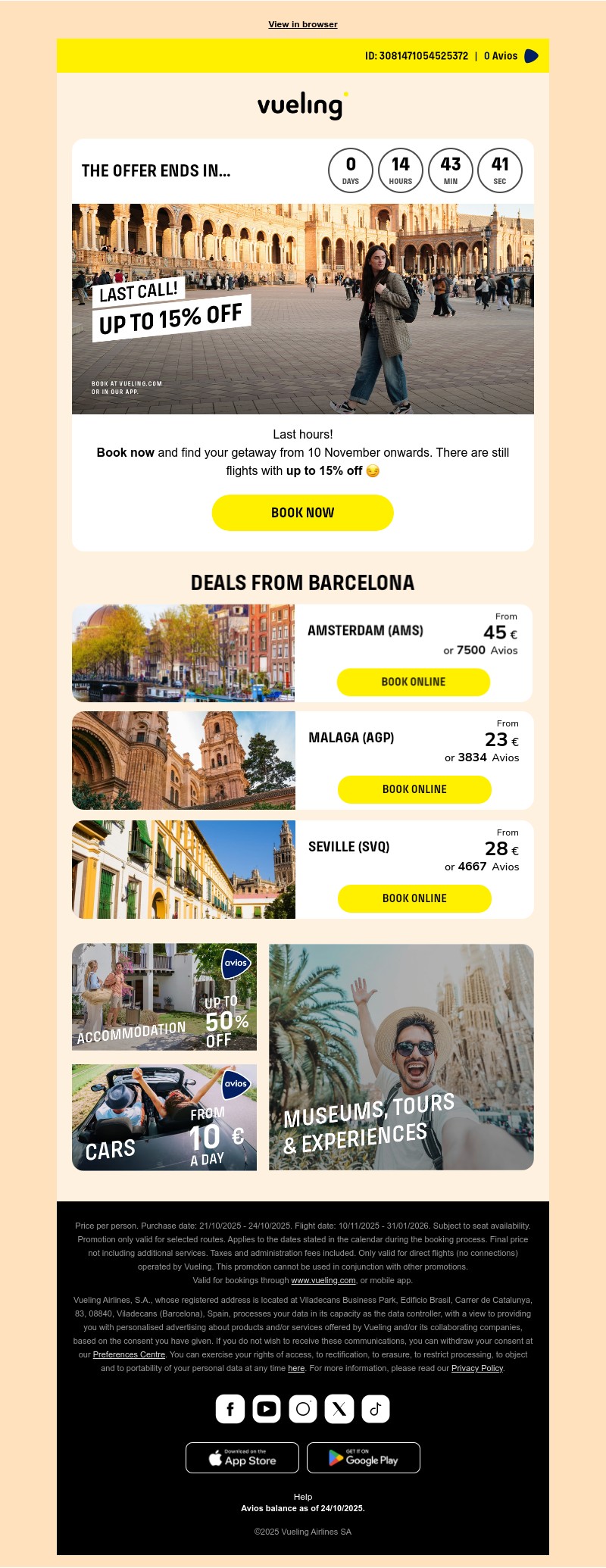Visit Vueling's YouTube channel
This screenshot has width=606, height=1568.
267,1409
